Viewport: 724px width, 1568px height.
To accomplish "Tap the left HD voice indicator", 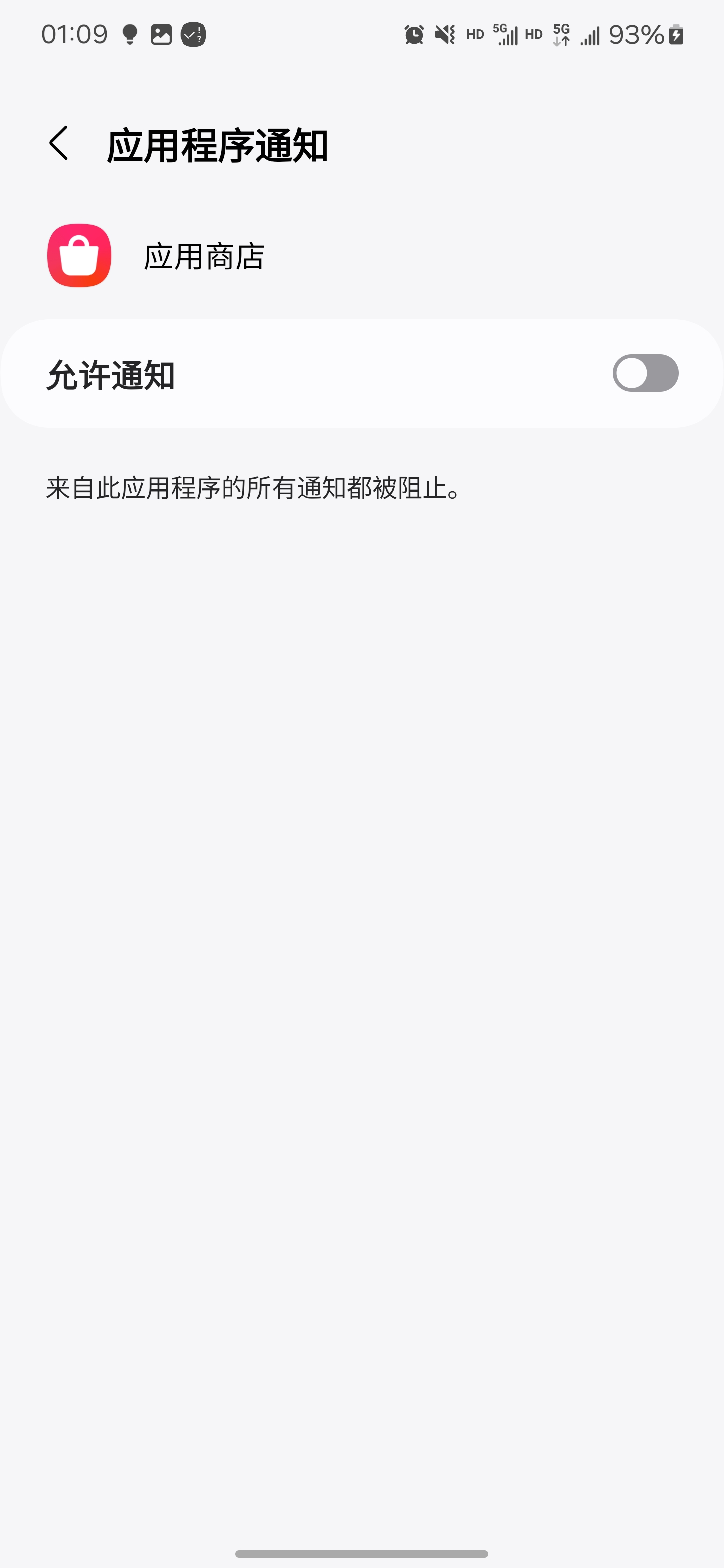I will (474, 35).
